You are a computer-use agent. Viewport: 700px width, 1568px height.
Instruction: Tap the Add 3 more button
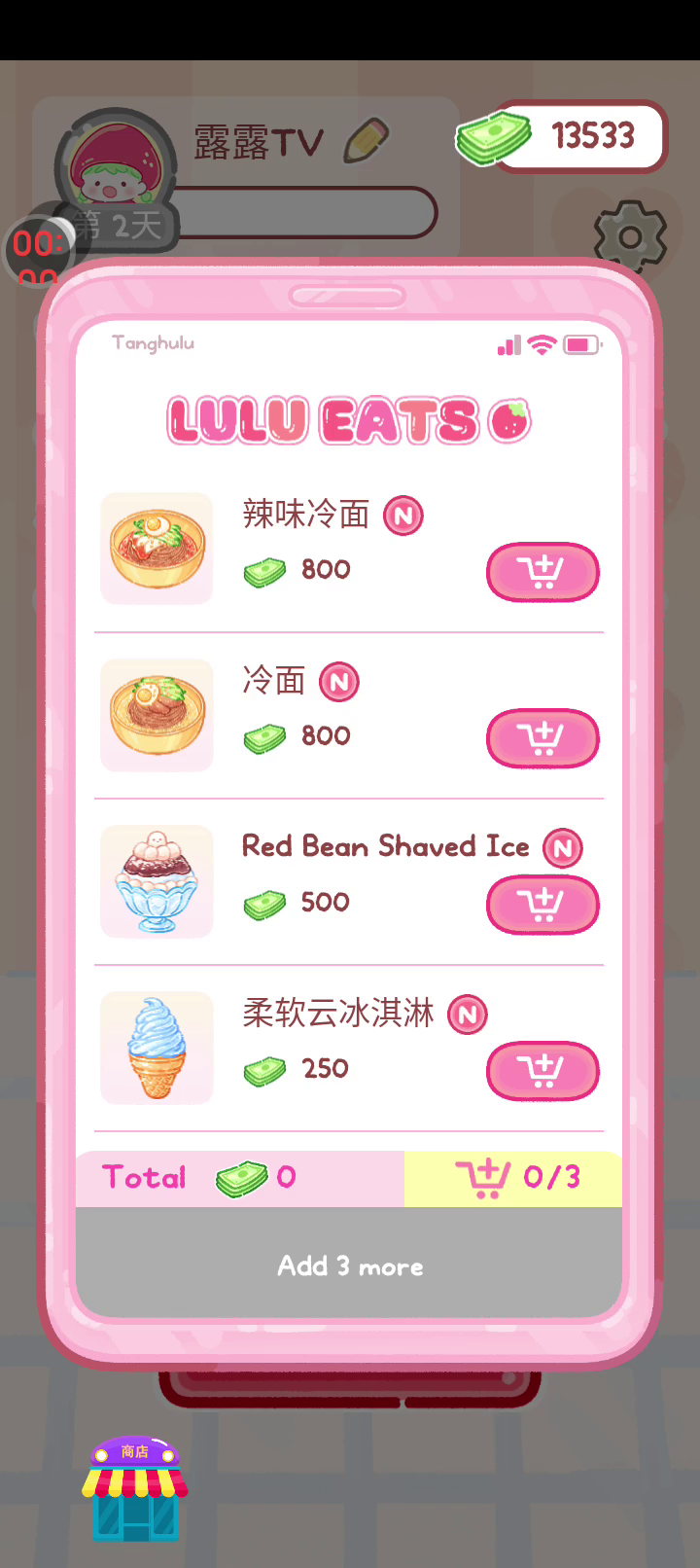point(349,1265)
